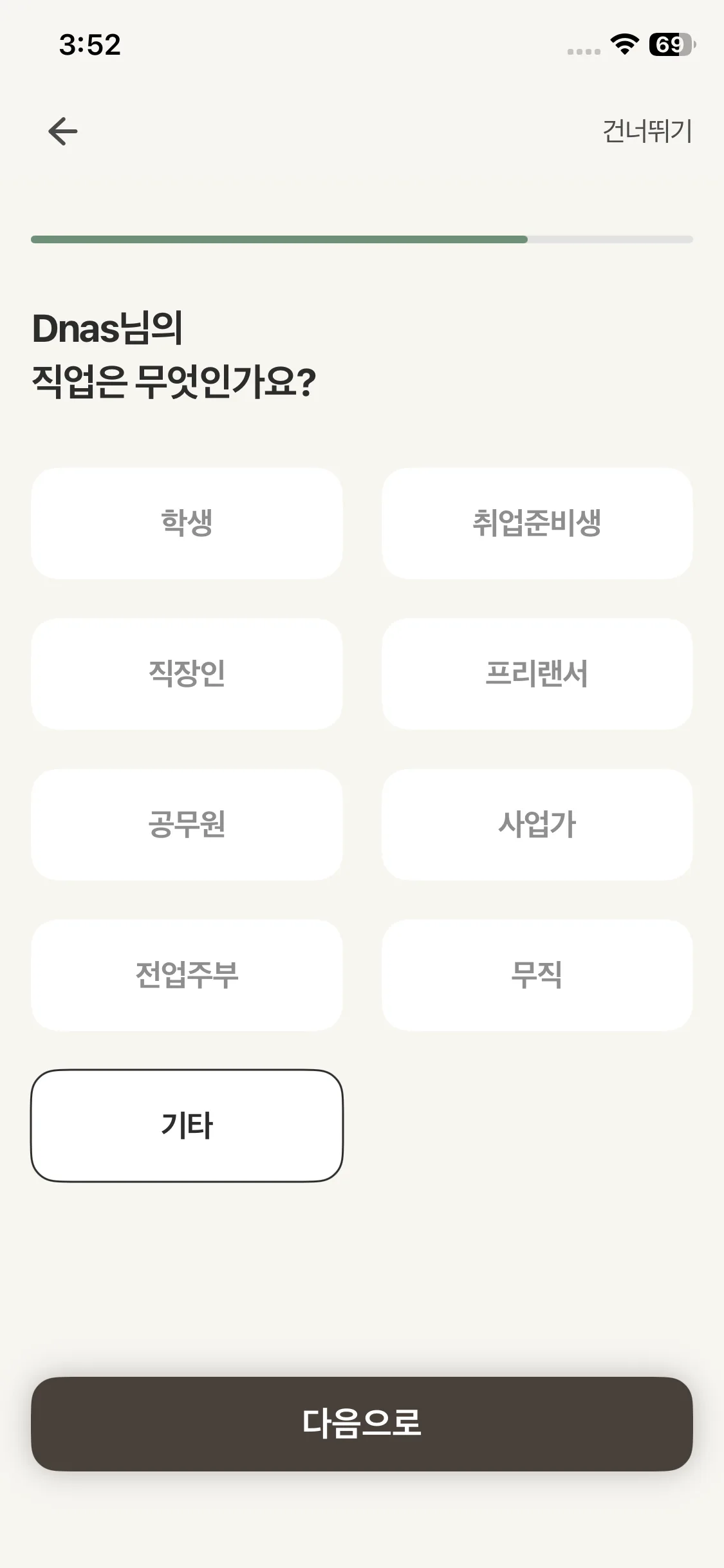Select 사업가 from the occupation list
The width and height of the screenshot is (724, 1568).
click(538, 825)
